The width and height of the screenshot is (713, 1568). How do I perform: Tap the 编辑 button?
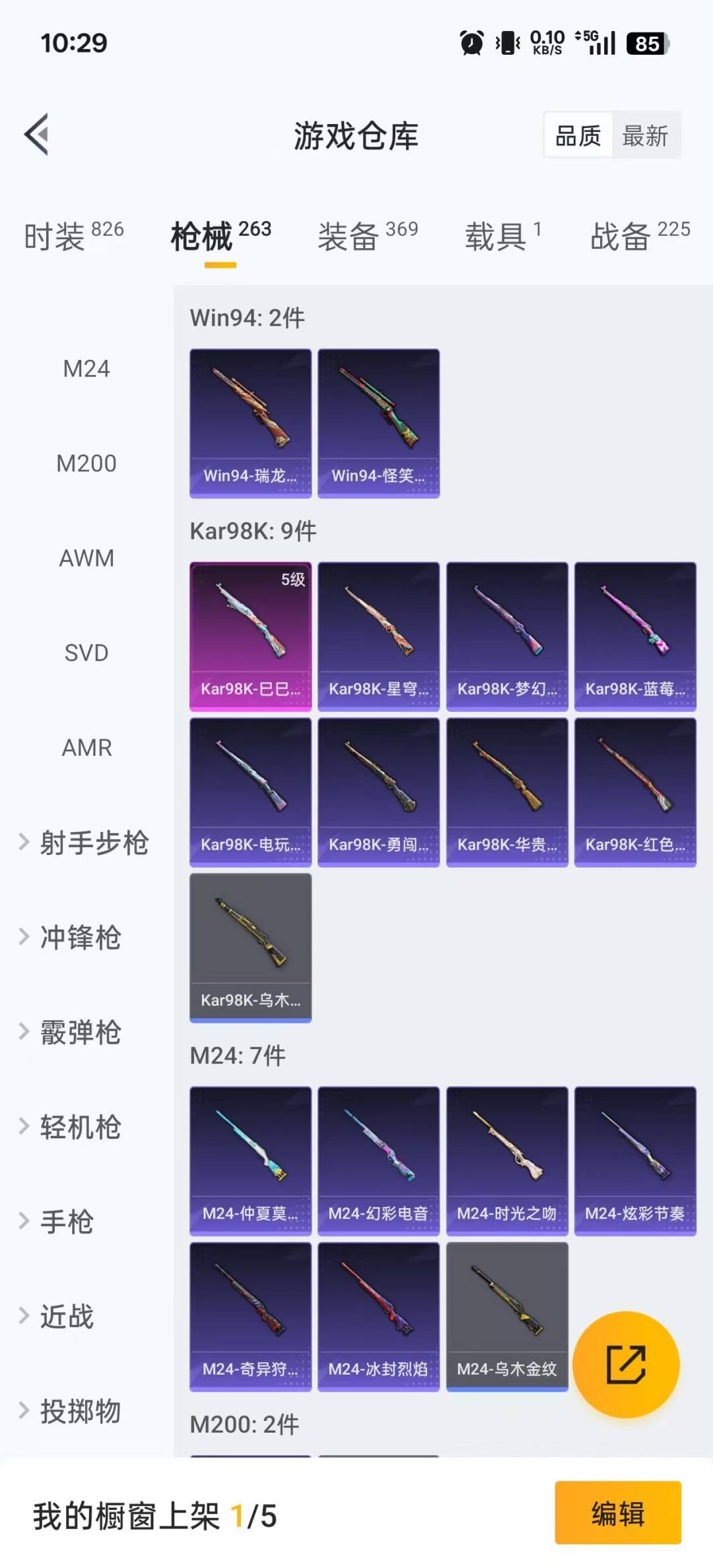coord(617,1513)
